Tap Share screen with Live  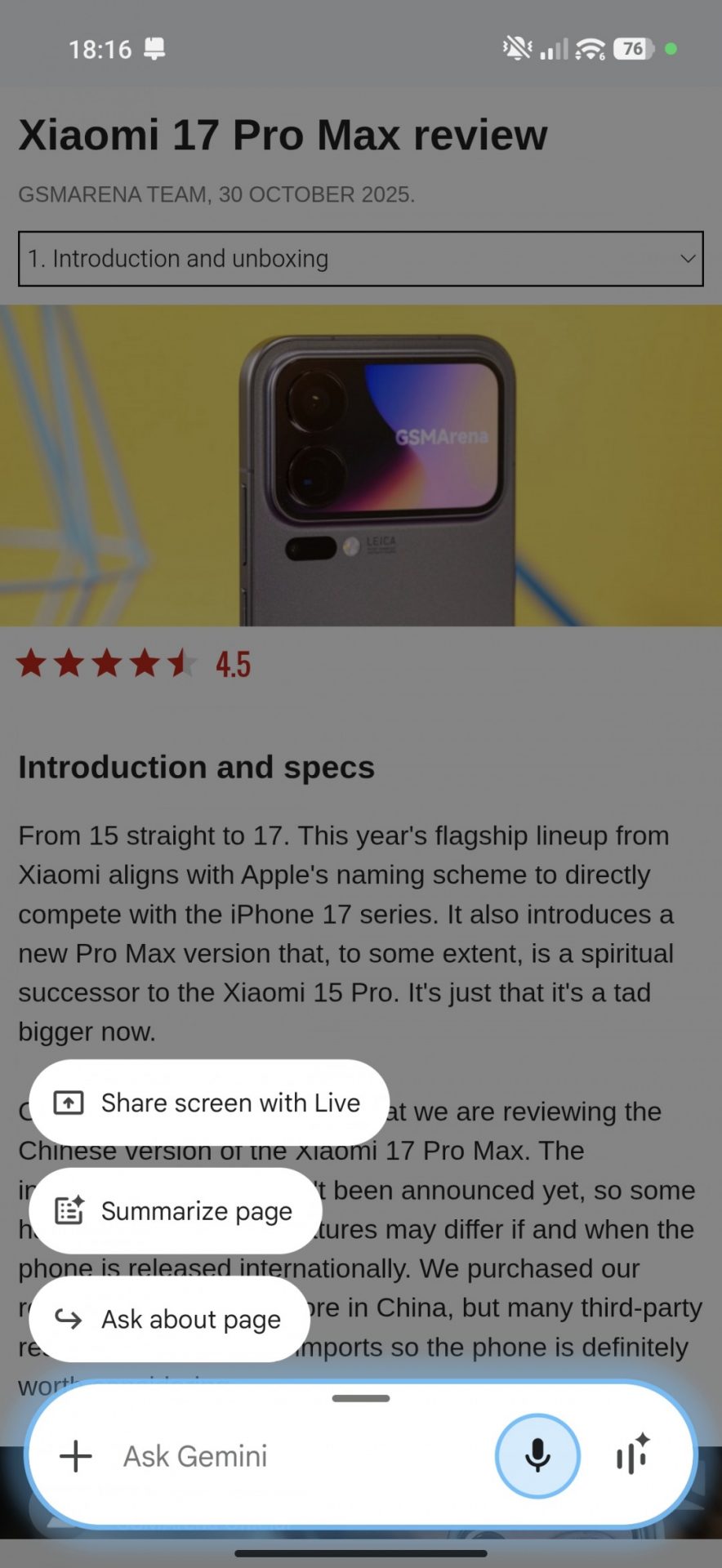209,1102
